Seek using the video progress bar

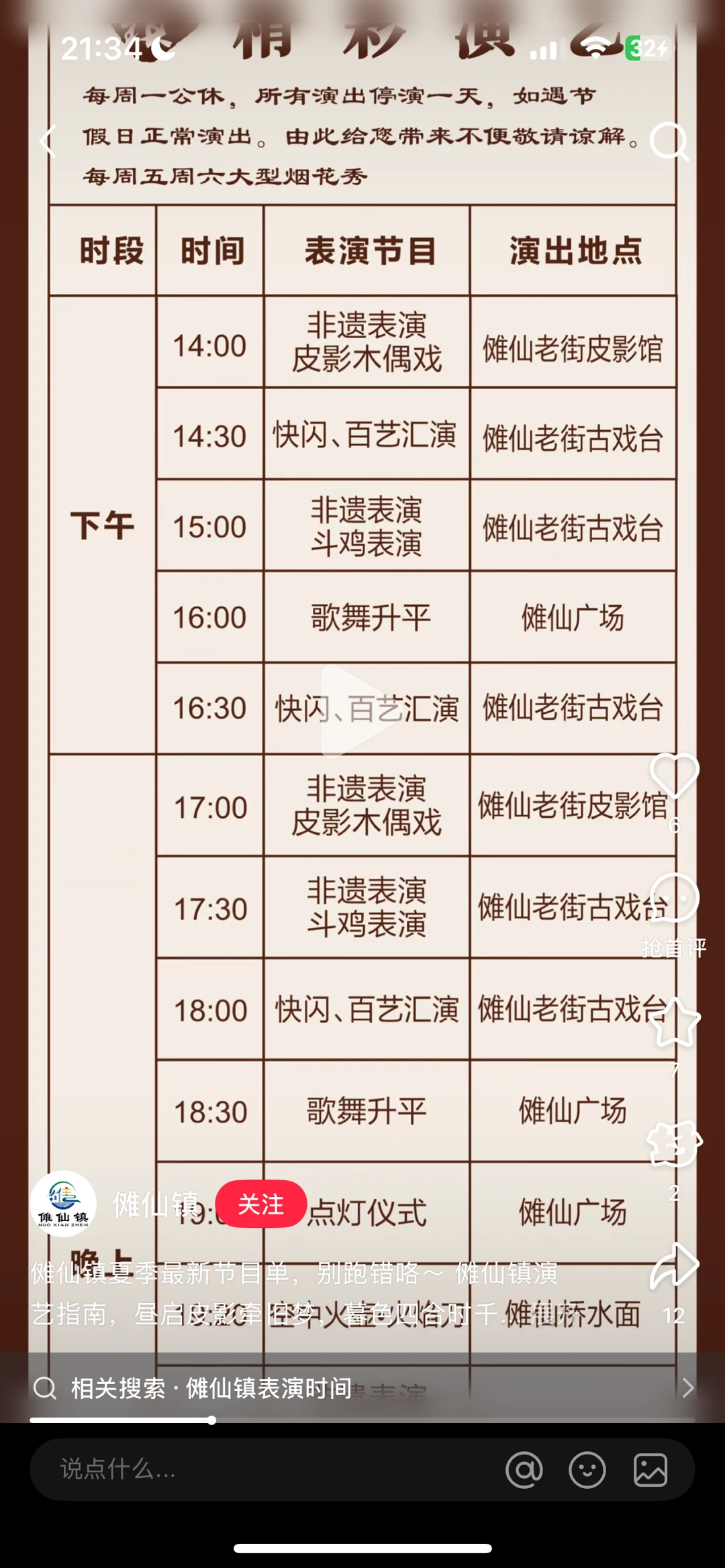362,1420
